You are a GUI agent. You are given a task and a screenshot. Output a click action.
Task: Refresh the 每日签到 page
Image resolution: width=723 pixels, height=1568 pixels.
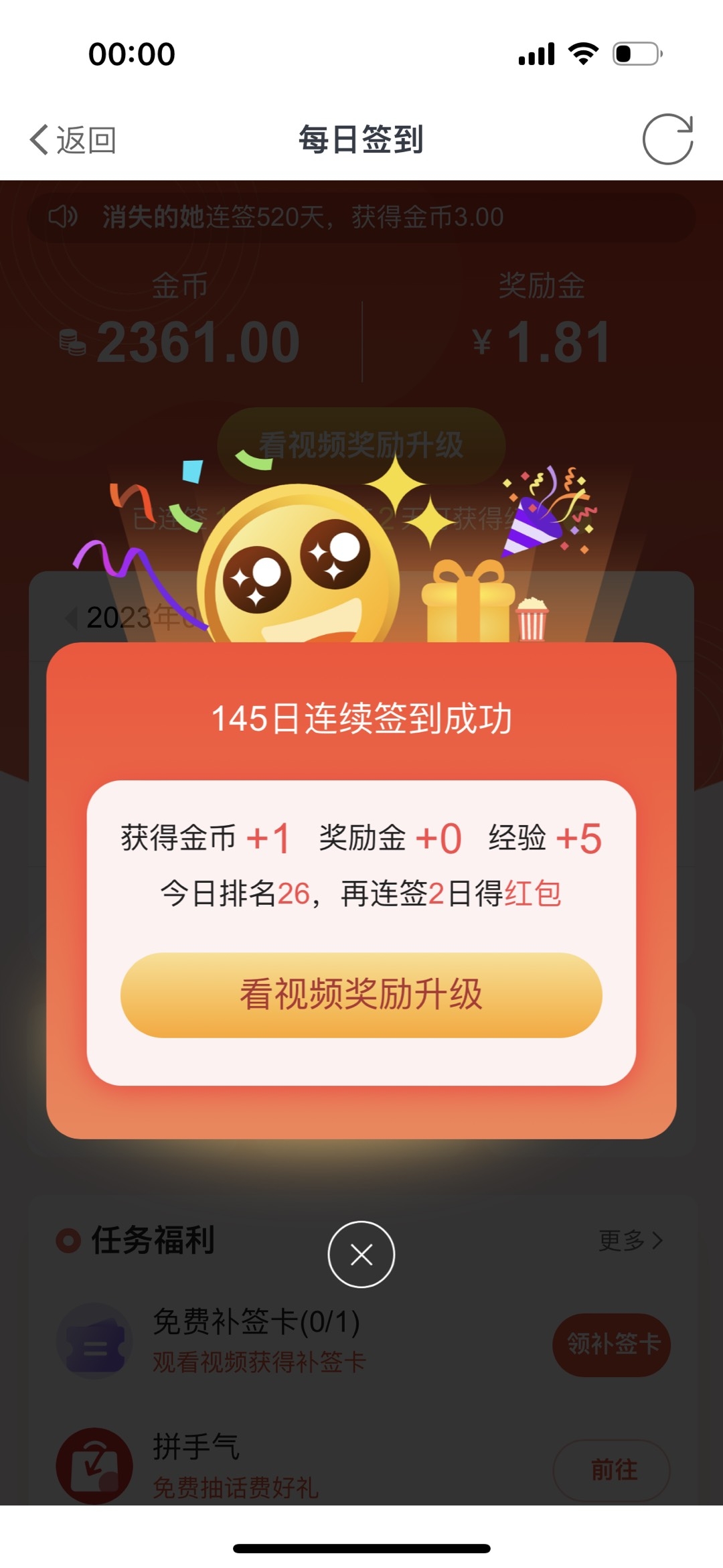click(x=667, y=139)
